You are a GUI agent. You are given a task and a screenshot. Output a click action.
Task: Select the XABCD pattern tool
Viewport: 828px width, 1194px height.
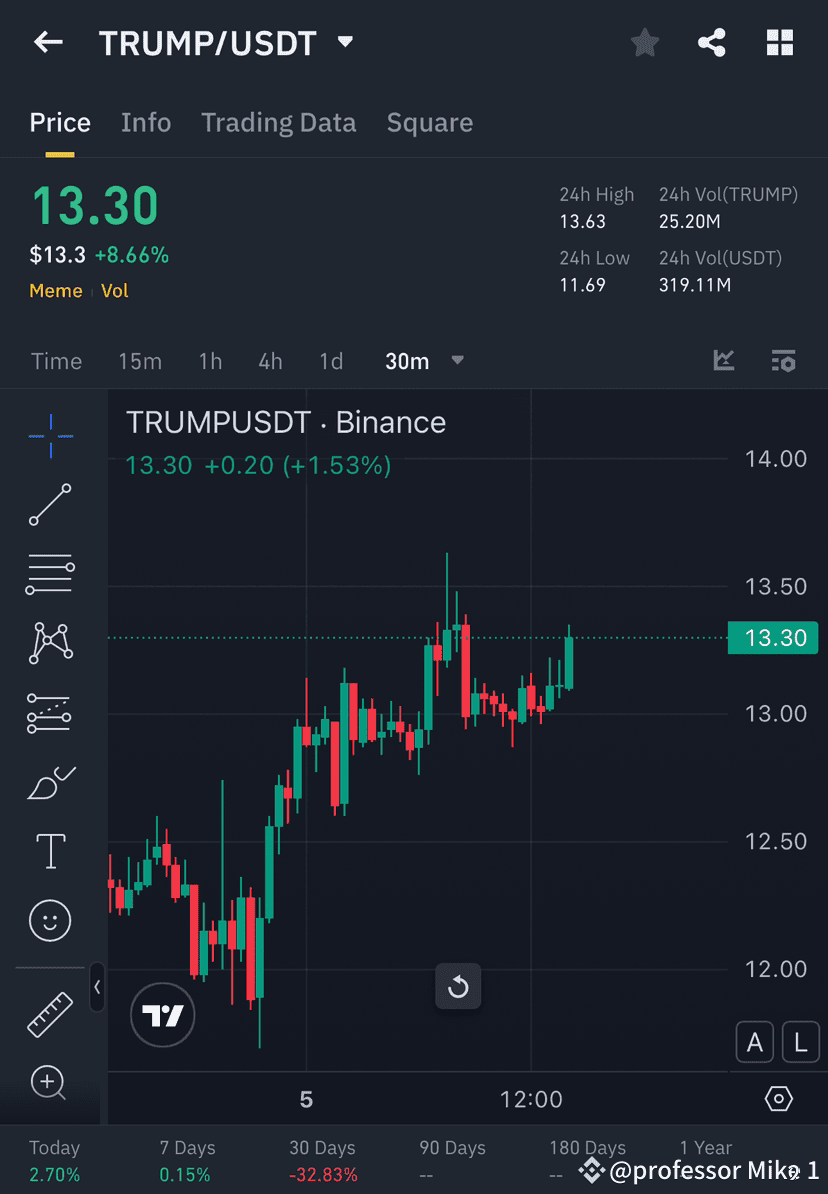tap(50, 643)
